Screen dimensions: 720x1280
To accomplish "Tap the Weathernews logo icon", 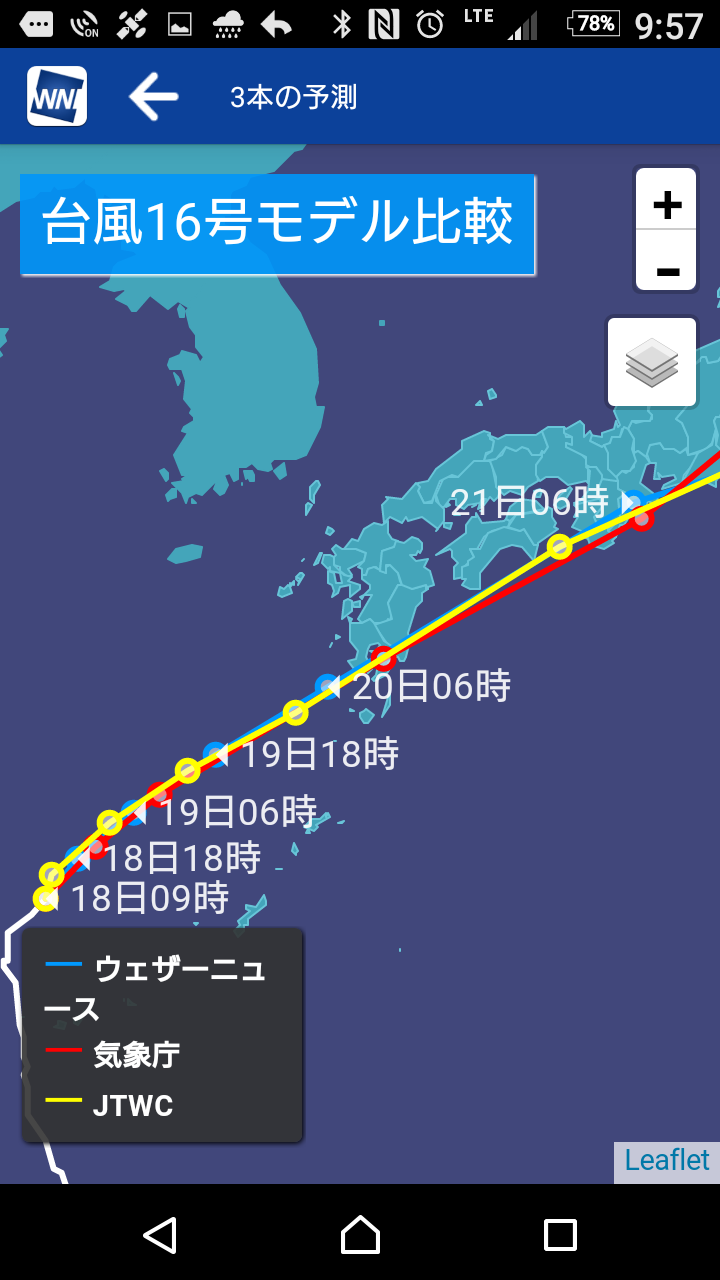I will click(x=57, y=96).
